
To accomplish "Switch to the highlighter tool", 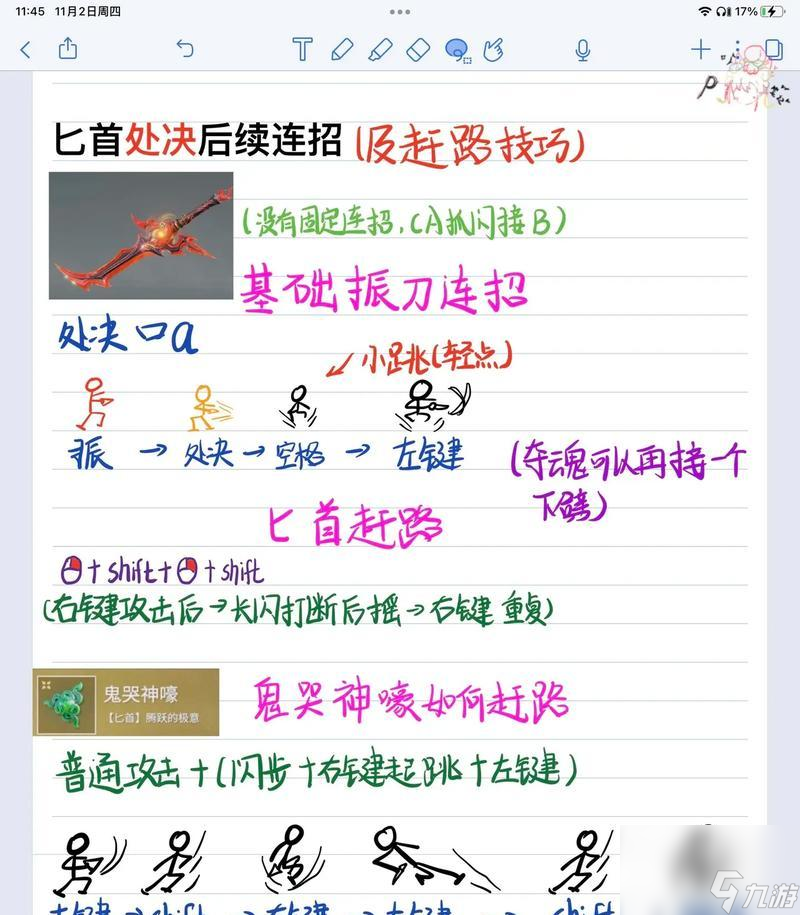I will pyautogui.click(x=380, y=49).
